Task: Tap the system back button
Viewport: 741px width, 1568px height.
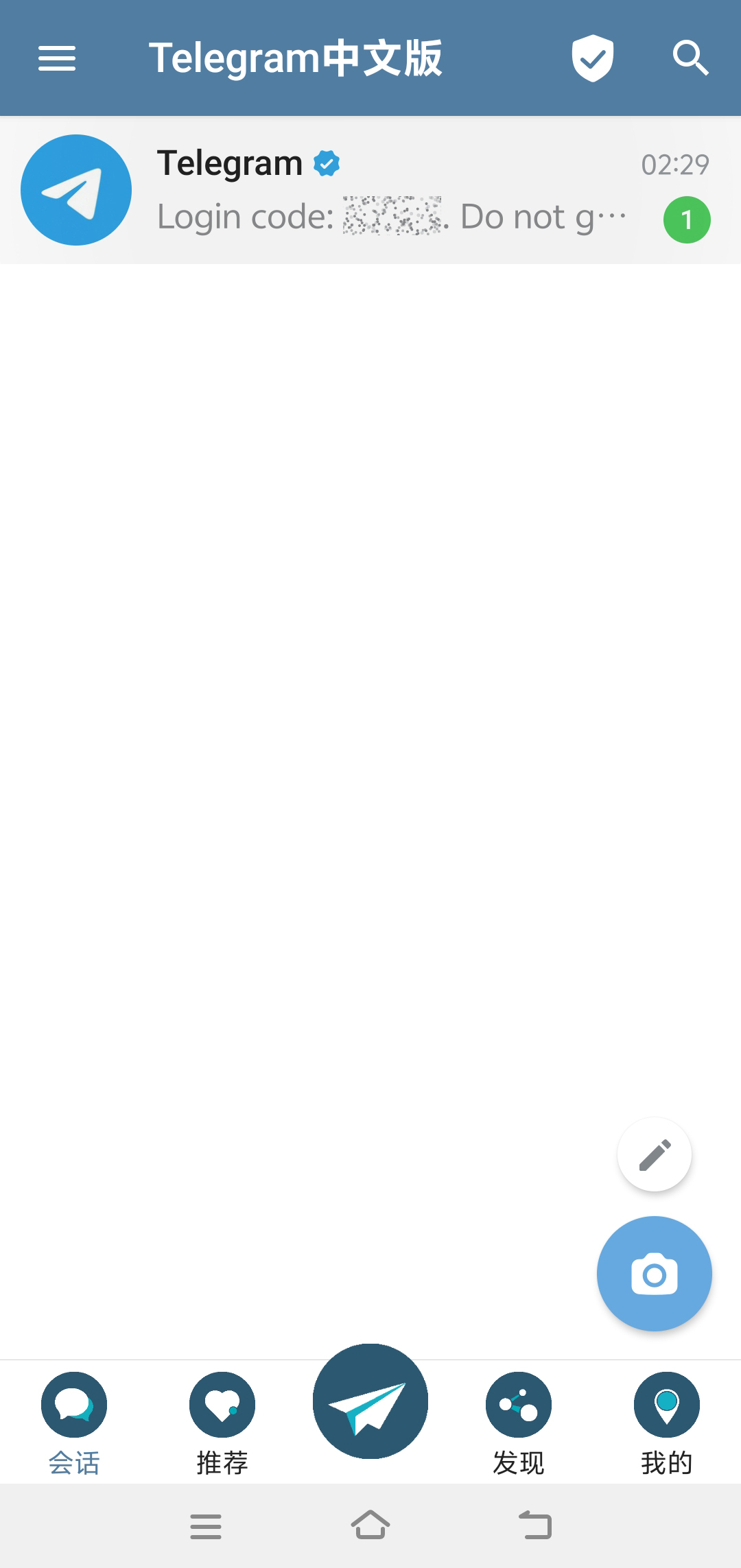Action: coord(535,1526)
